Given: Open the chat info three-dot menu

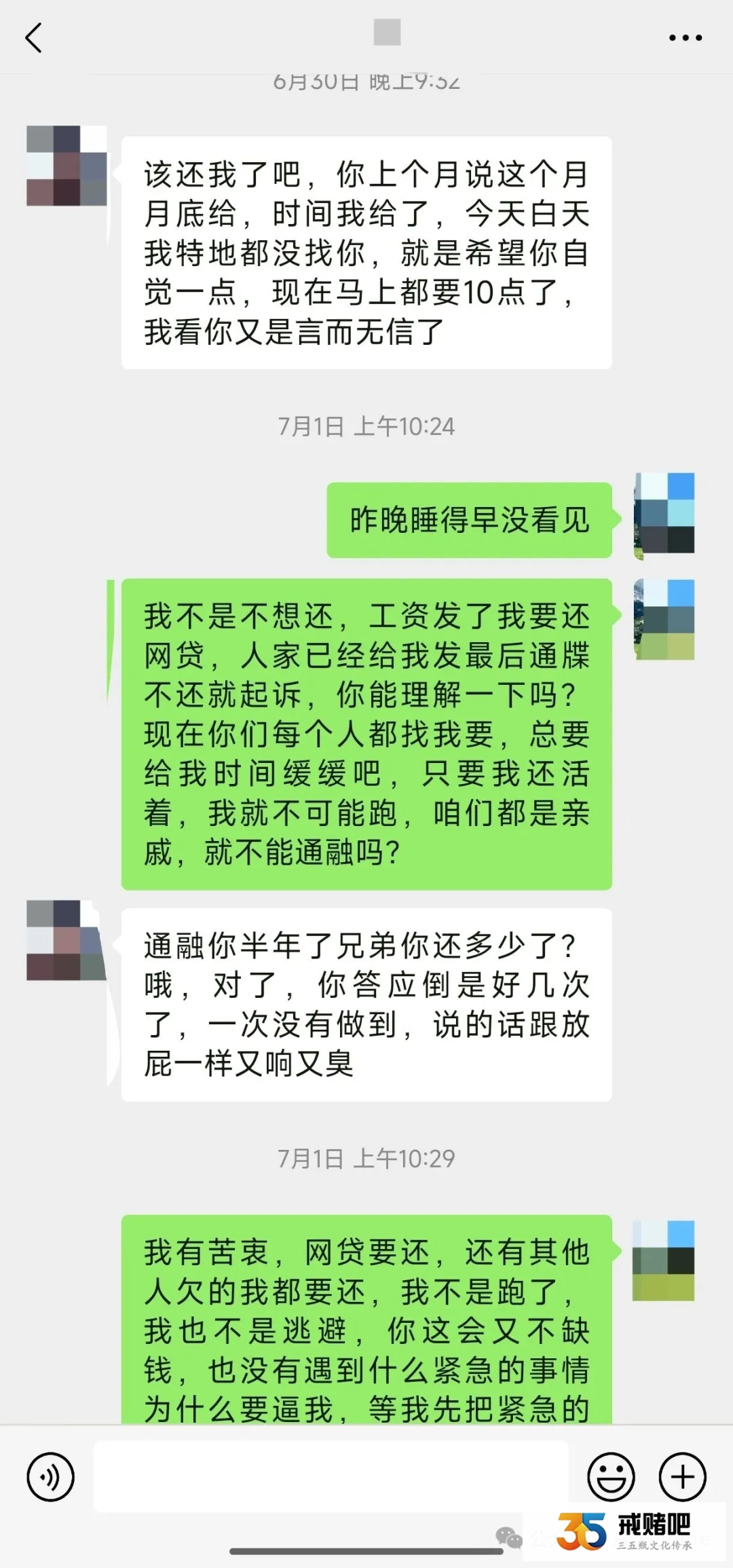Looking at the screenshot, I should (x=685, y=38).
